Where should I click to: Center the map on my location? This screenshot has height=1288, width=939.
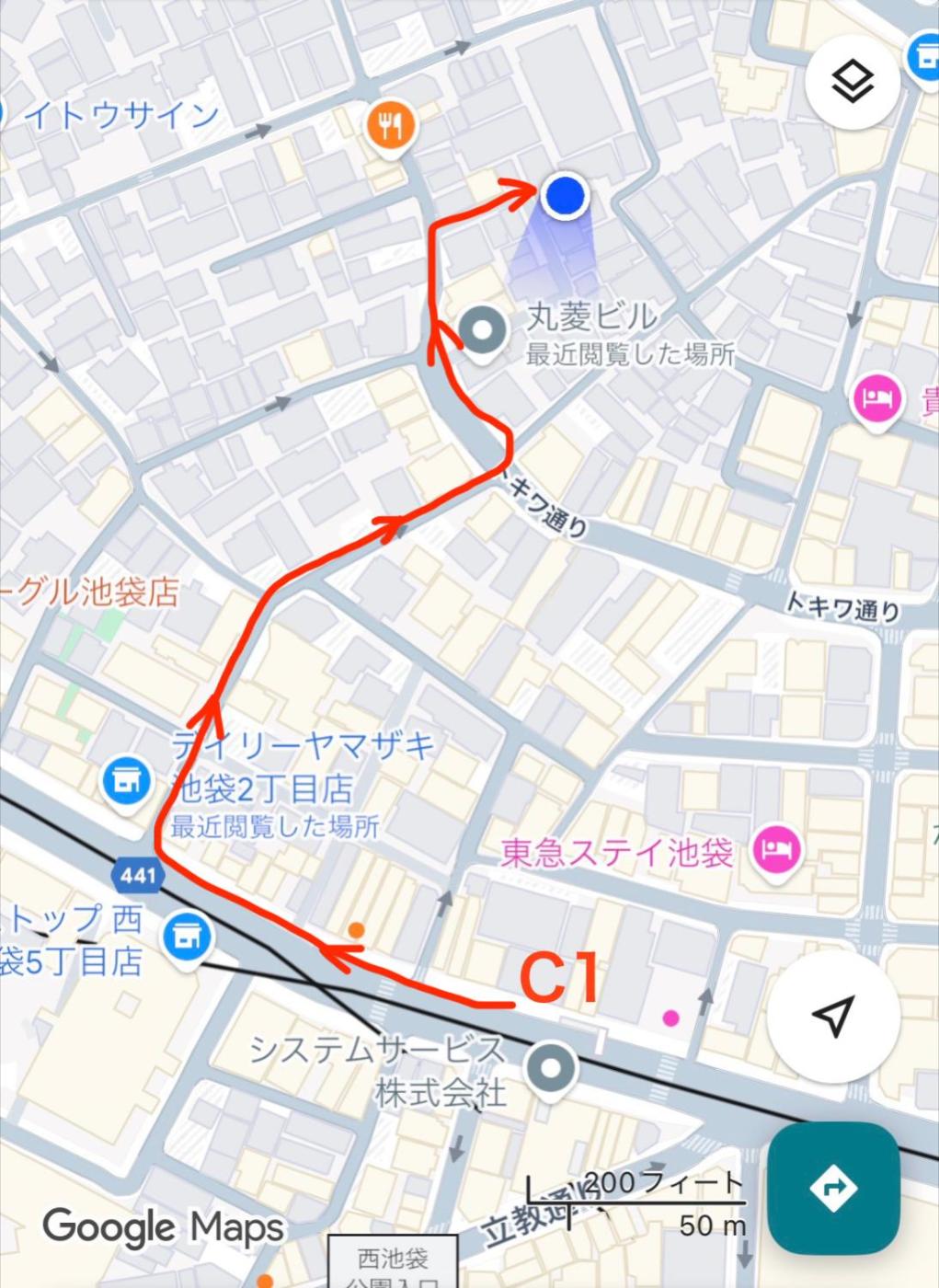(833, 1017)
